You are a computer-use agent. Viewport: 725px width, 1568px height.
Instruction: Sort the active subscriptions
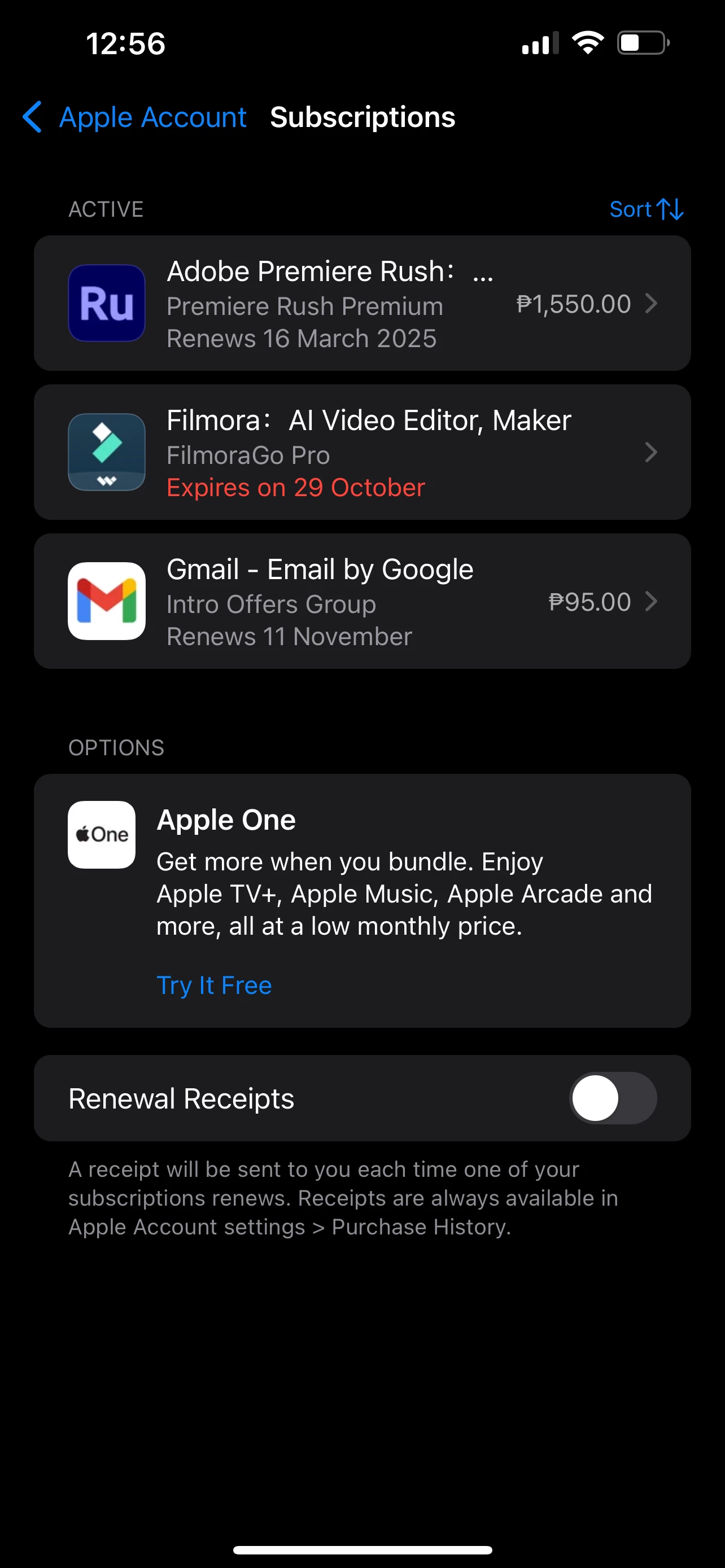pos(646,209)
